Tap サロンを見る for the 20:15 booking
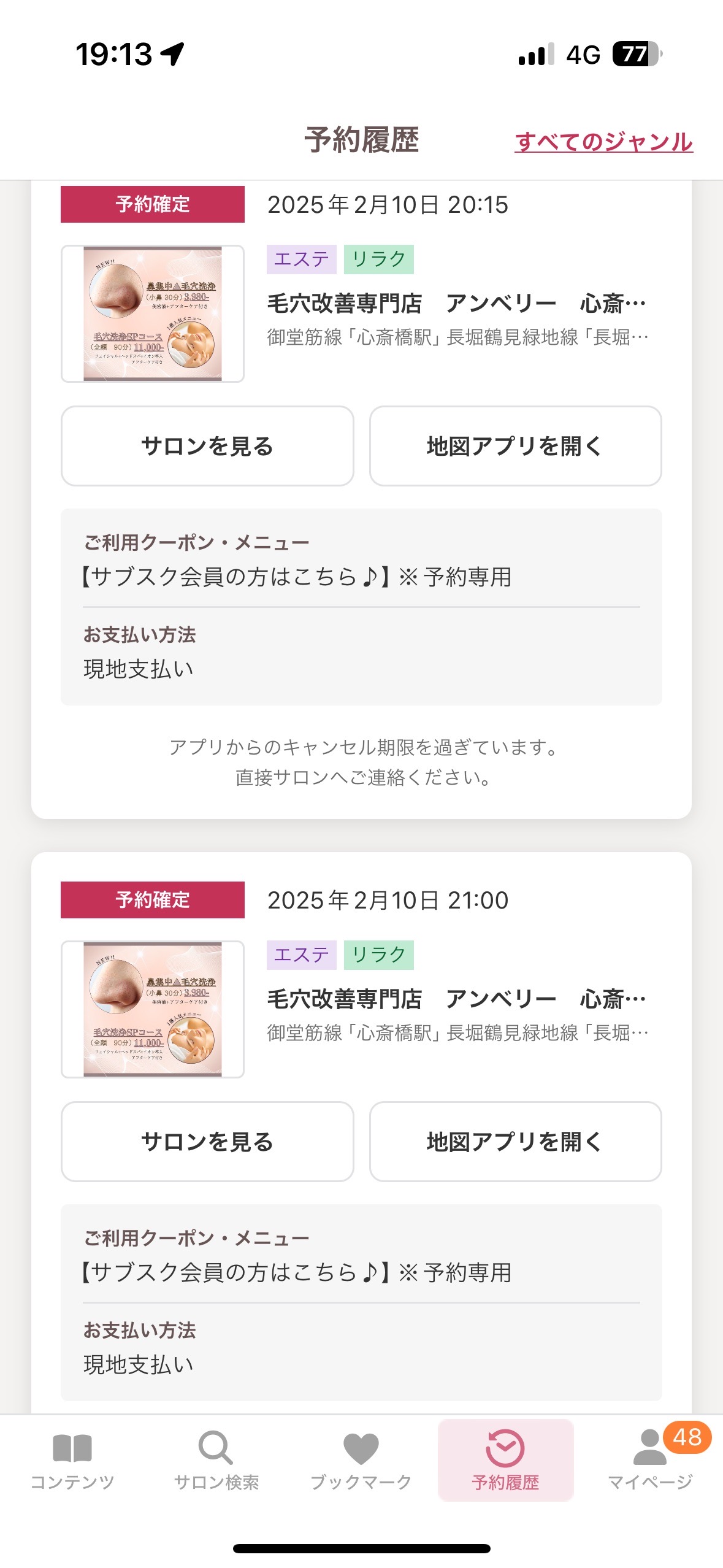 point(207,446)
